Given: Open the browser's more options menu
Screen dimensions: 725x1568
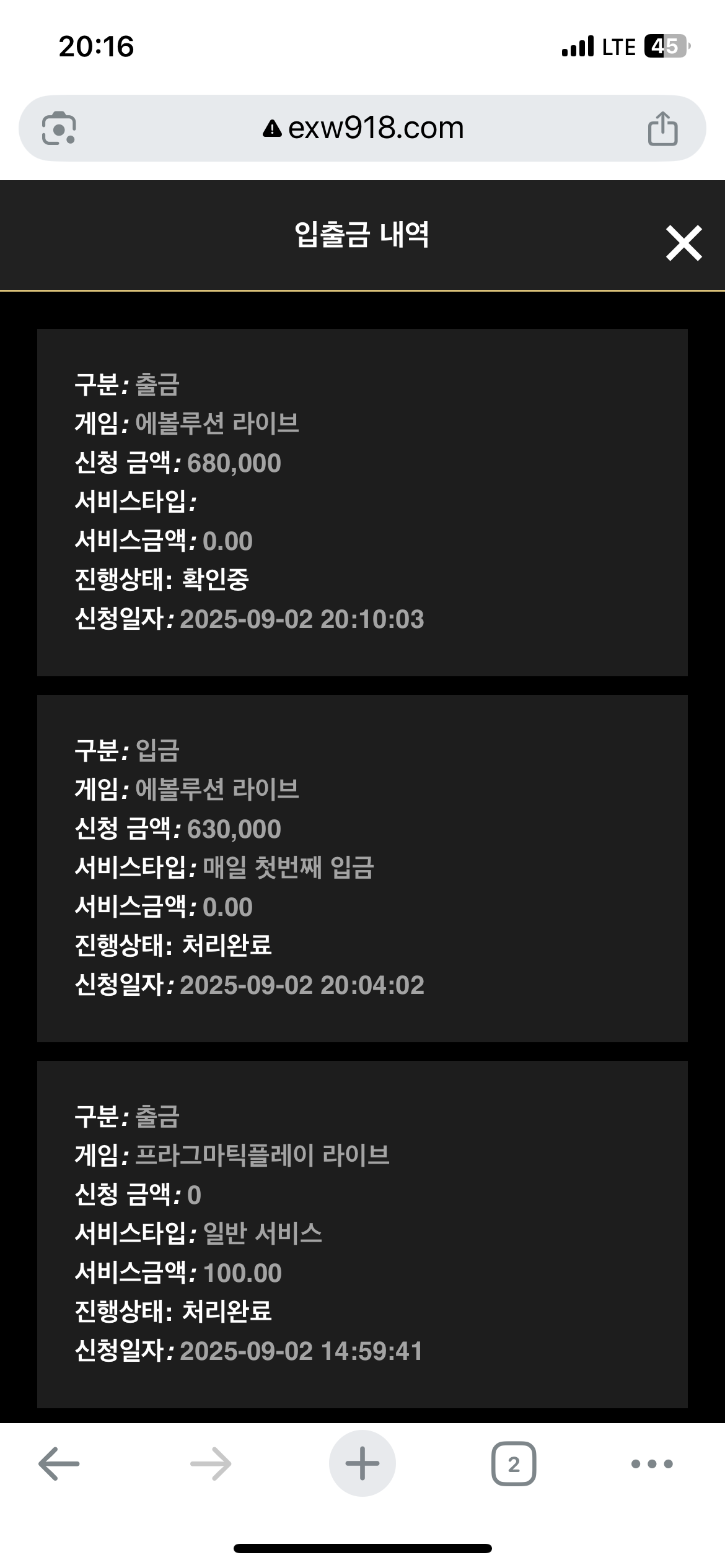Looking at the screenshot, I should click(652, 1464).
